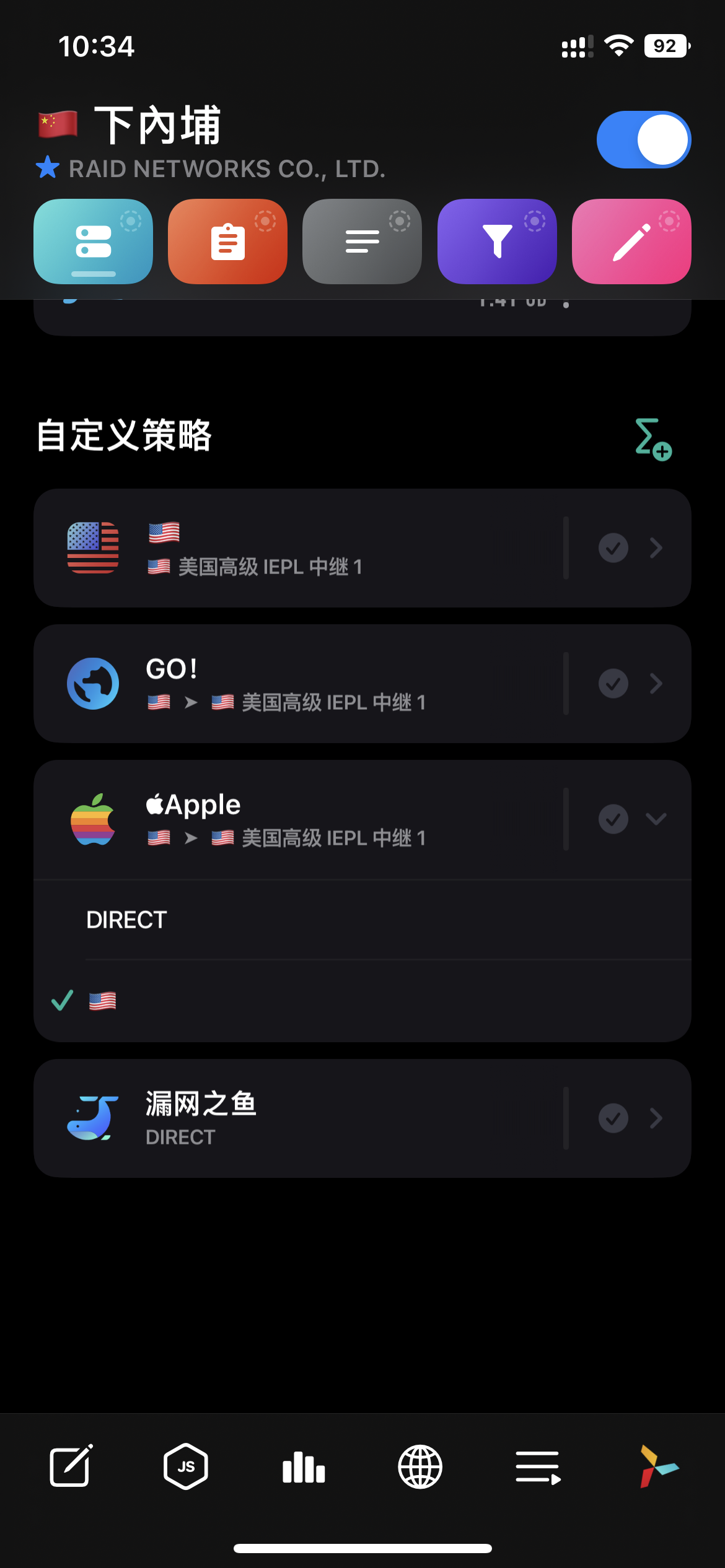The image size is (725, 1568).
Task: Open the 漏网之鱼 policy group
Action: pyautogui.click(x=362, y=1118)
